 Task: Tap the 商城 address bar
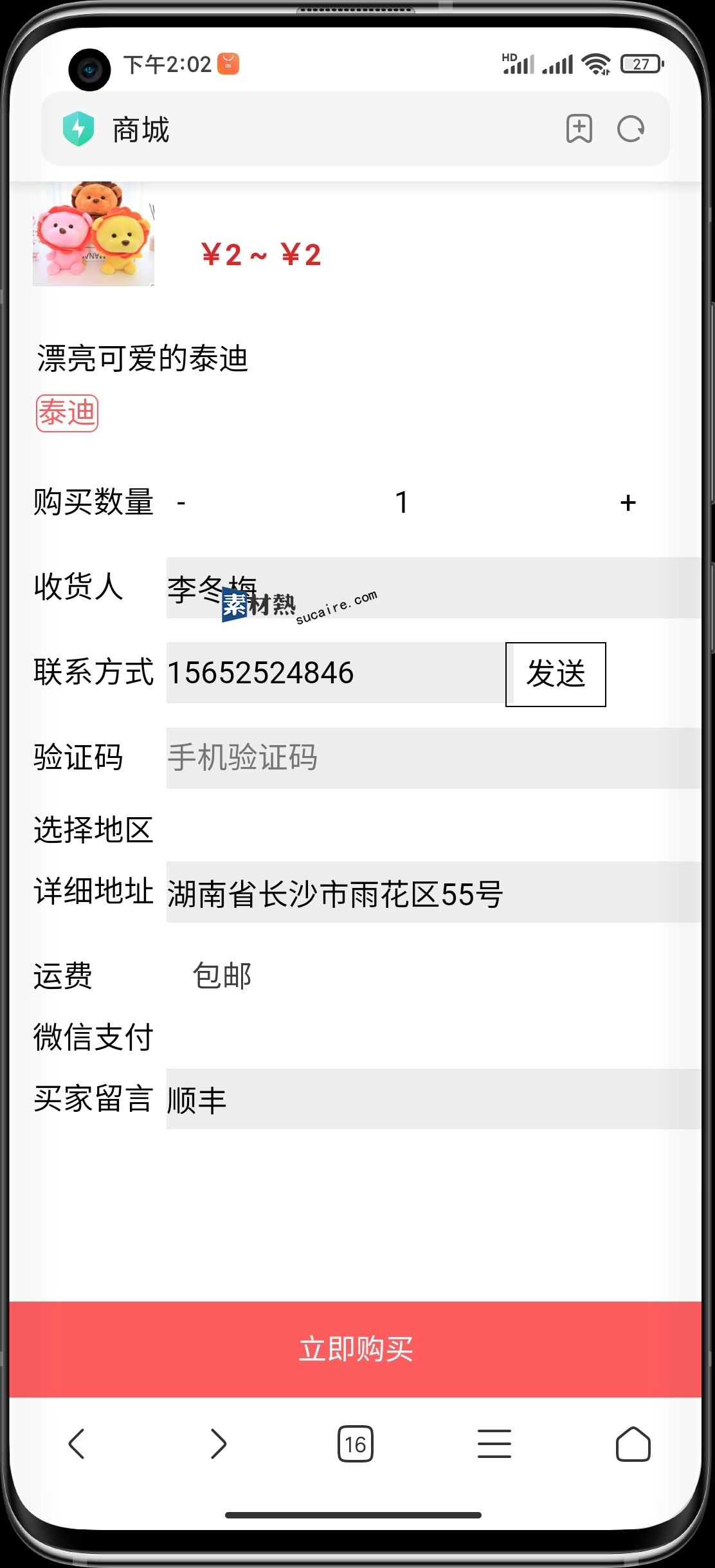tap(321, 129)
